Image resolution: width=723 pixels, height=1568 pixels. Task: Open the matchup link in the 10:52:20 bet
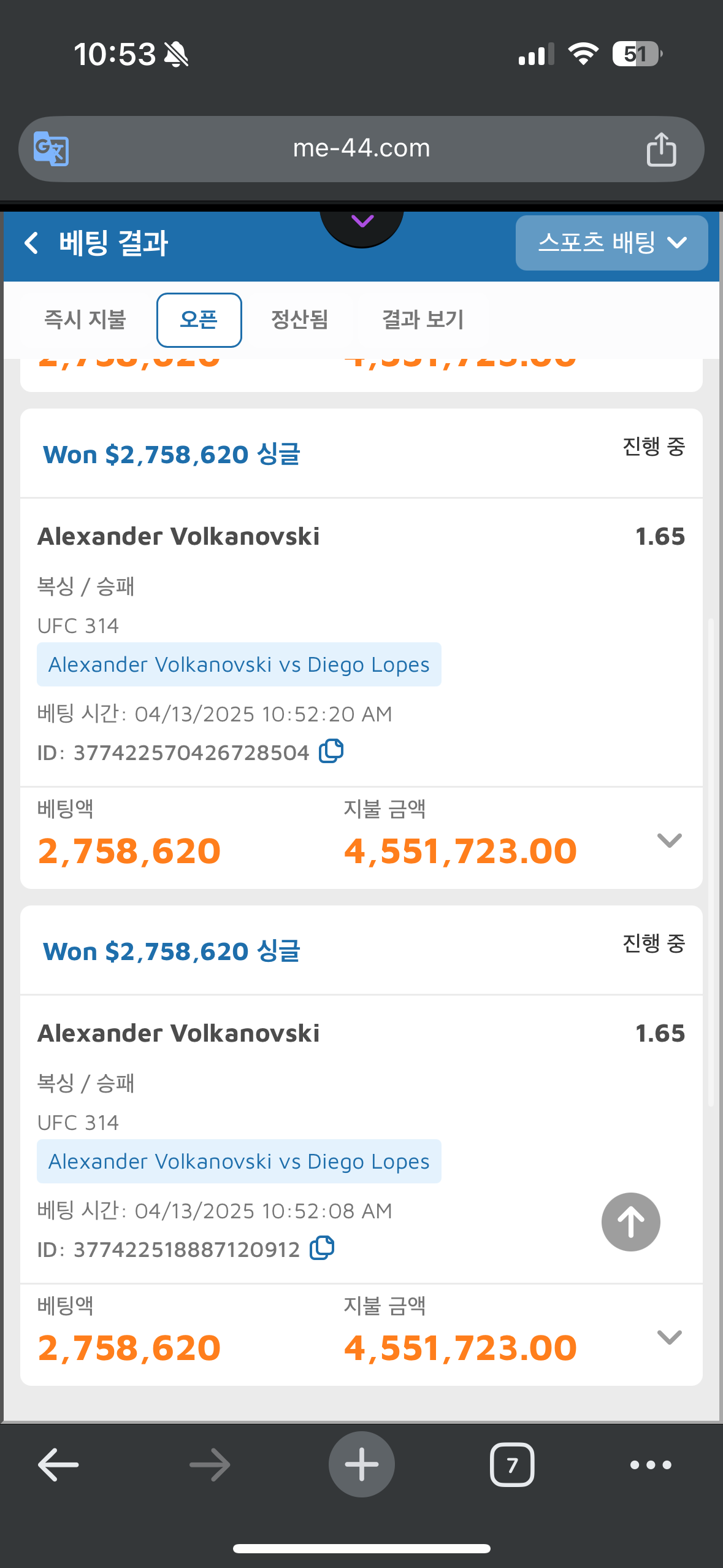pyautogui.click(x=239, y=664)
